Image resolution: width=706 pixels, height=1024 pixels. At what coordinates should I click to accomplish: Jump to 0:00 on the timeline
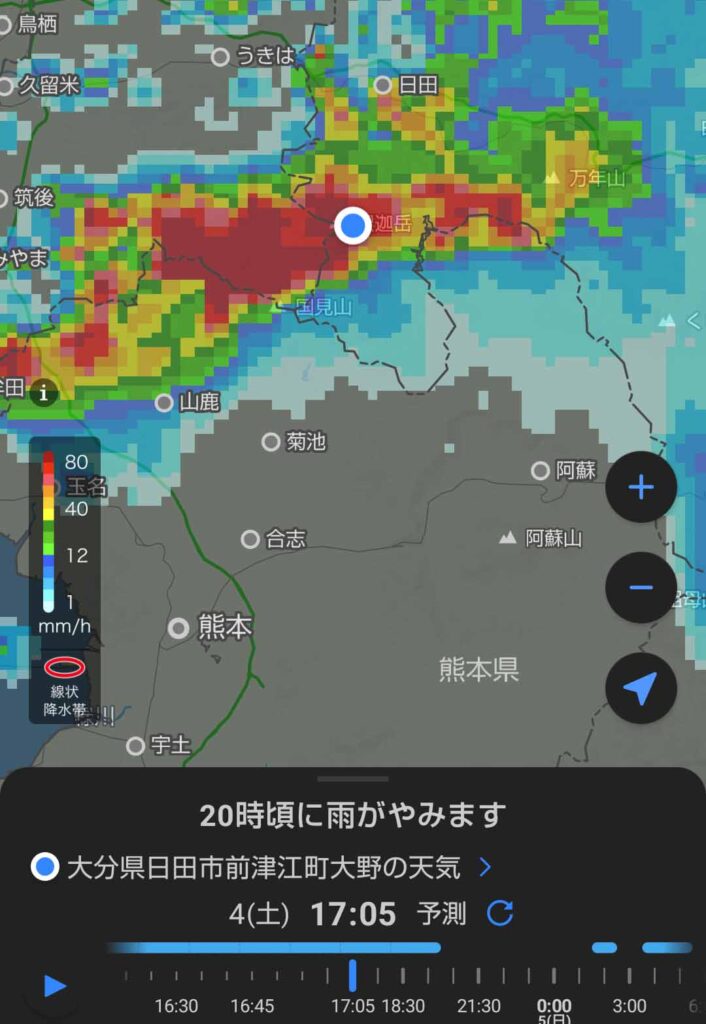pos(554,1005)
